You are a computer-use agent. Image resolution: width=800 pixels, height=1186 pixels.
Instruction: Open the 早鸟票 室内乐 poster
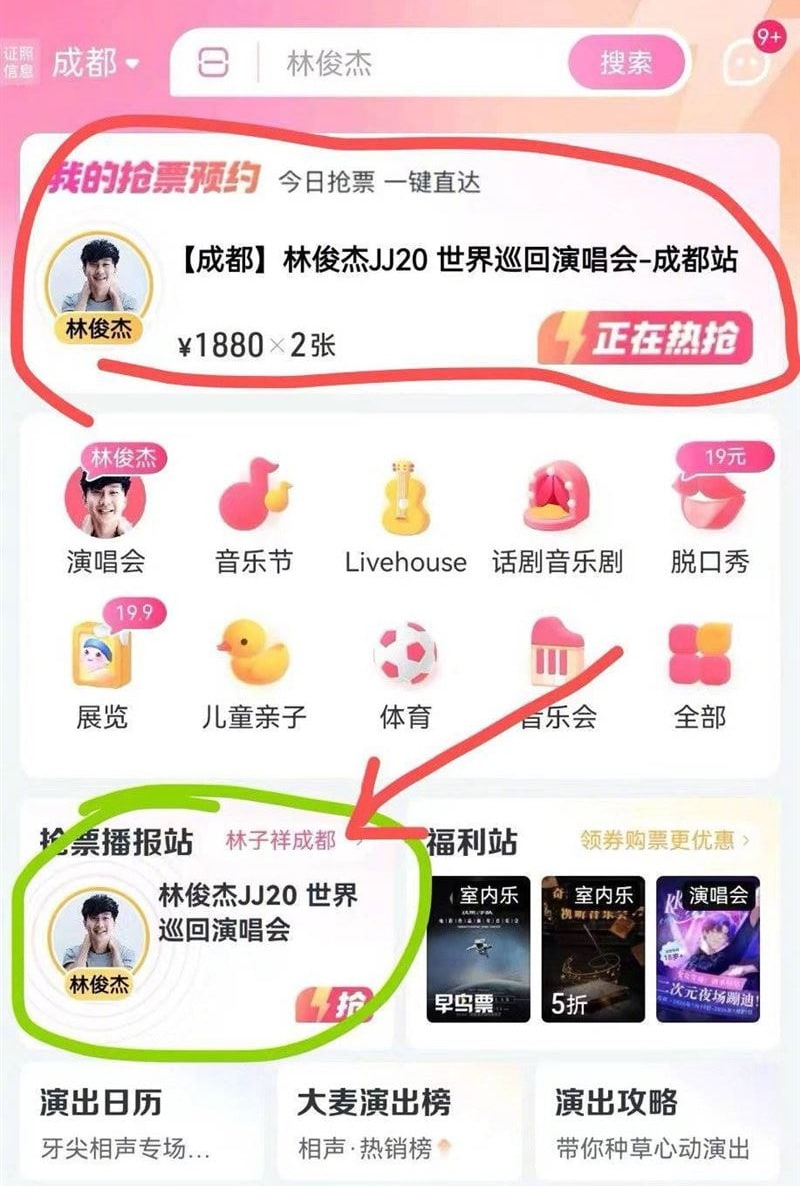[x=478, y=950]
